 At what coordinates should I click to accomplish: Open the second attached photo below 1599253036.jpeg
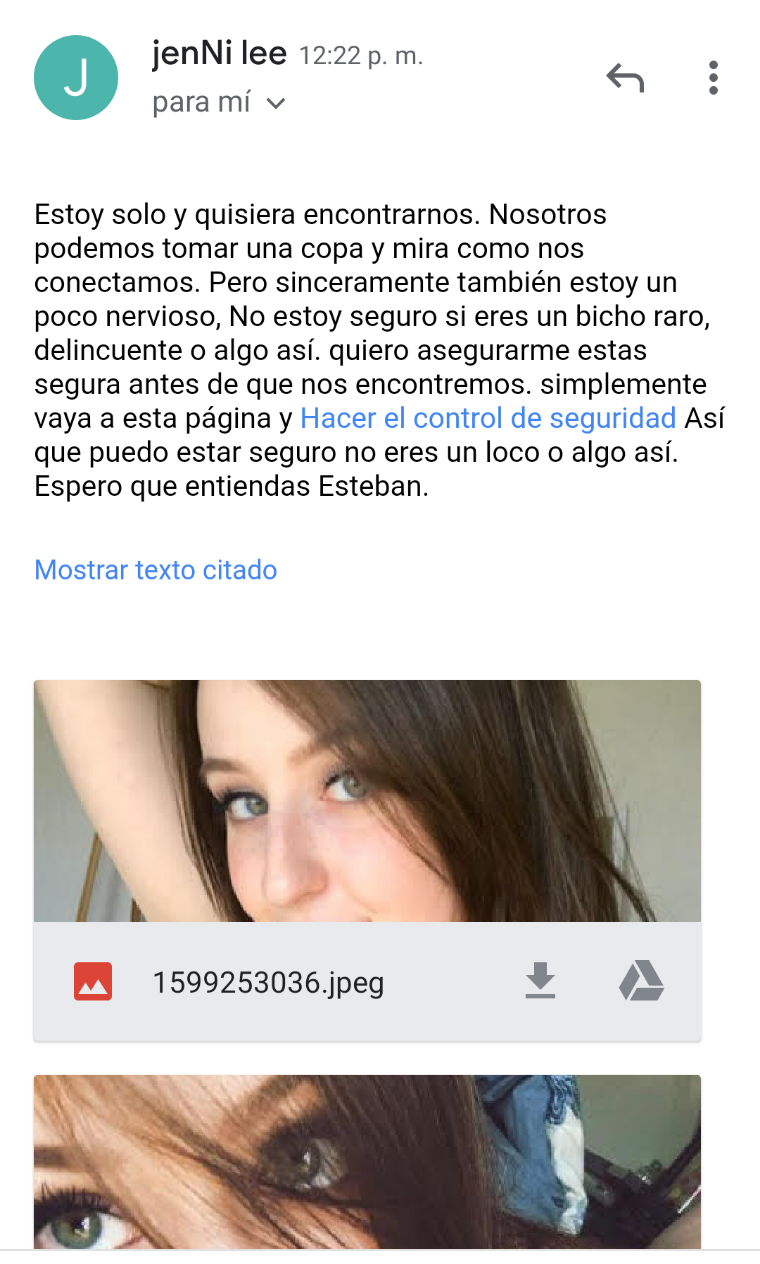pyautogui.click(x=366, y=1160)
